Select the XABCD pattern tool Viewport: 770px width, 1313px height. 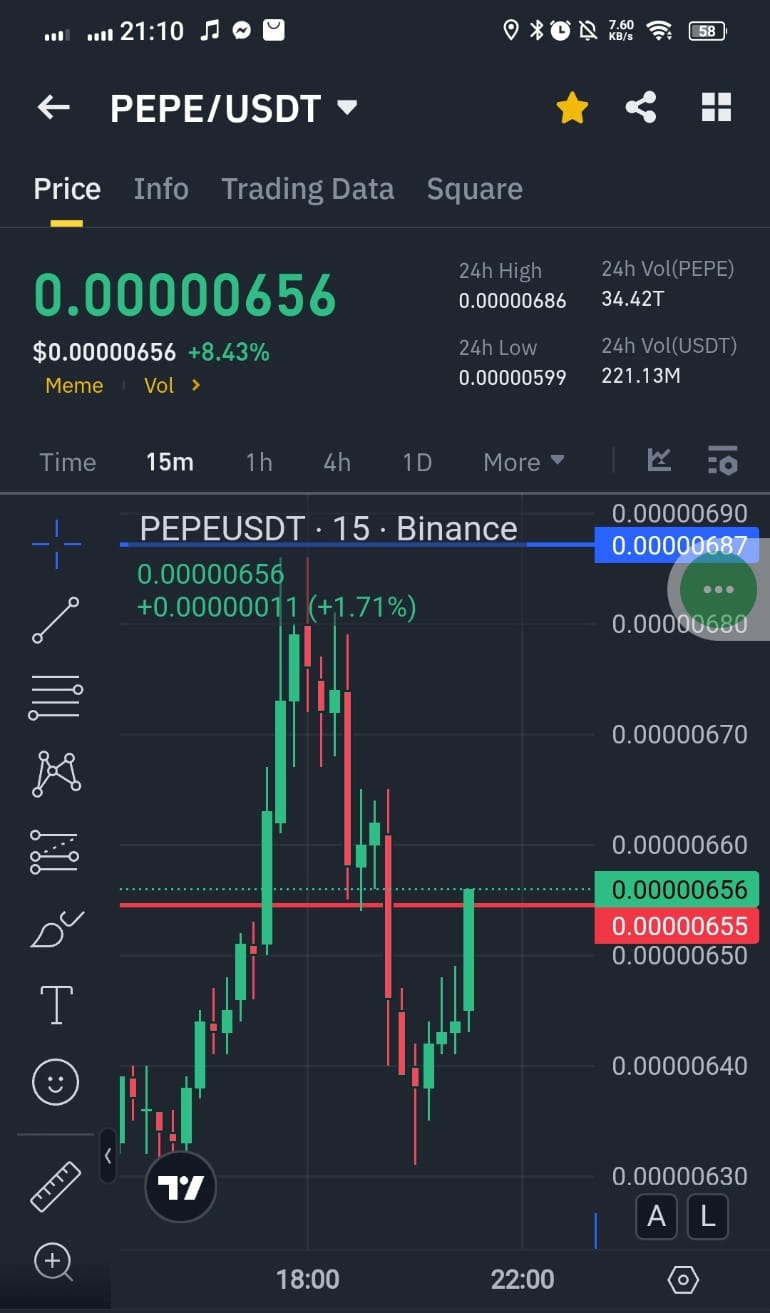[55, 772]
